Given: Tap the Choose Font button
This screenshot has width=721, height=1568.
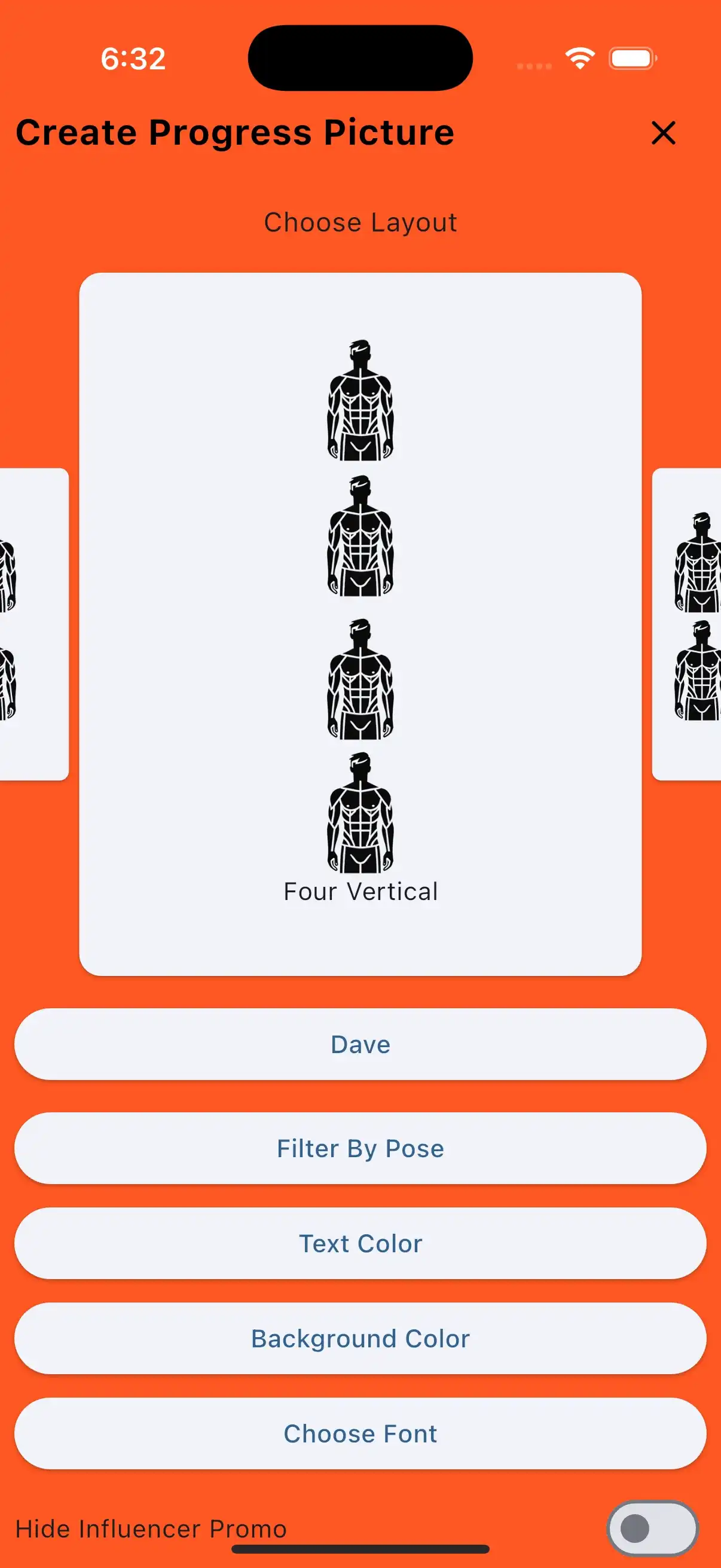Looking at the screenshot, I should click(x=360, y=1433).
